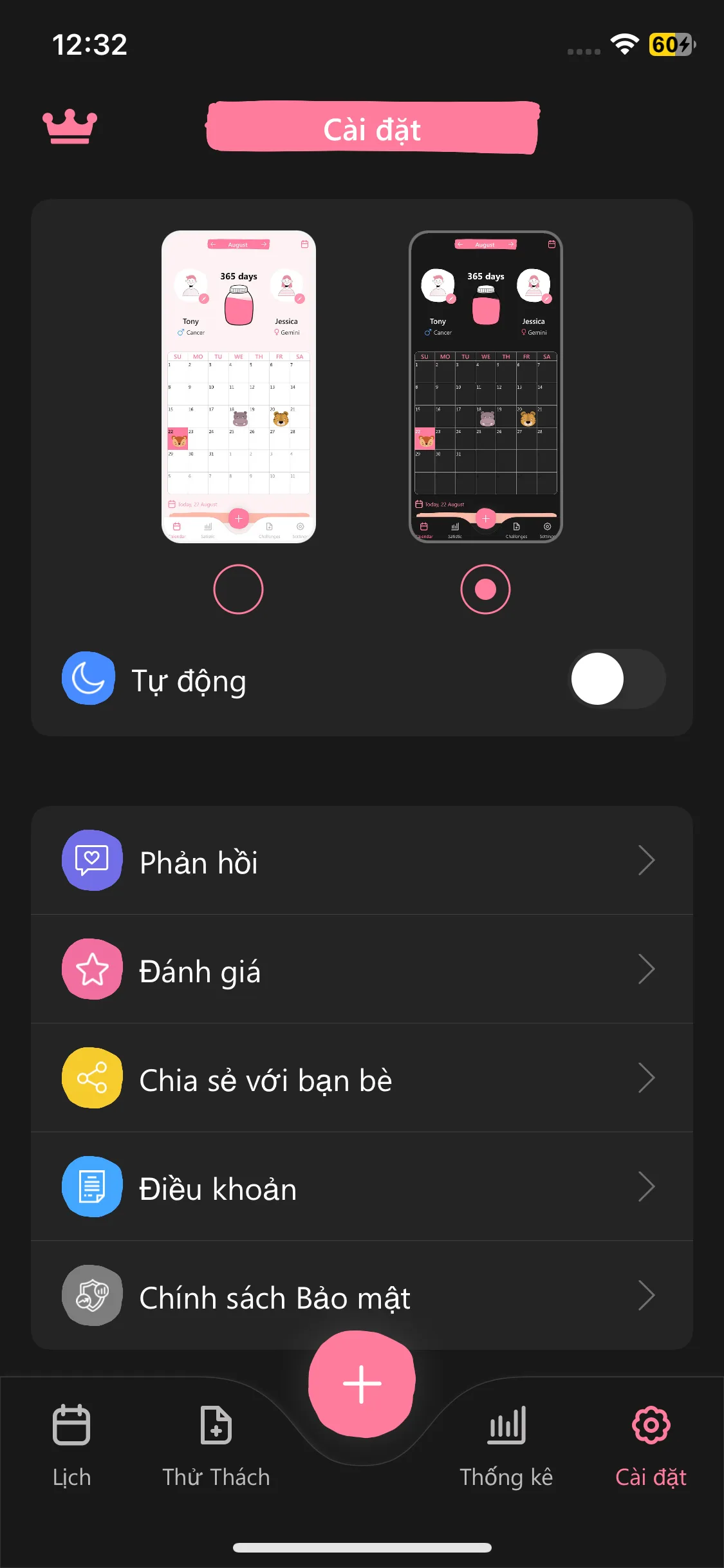The width and height of the screenshot is (724, 1568).
Task: Open Đánh giá via its chevron
Action: 645,969
